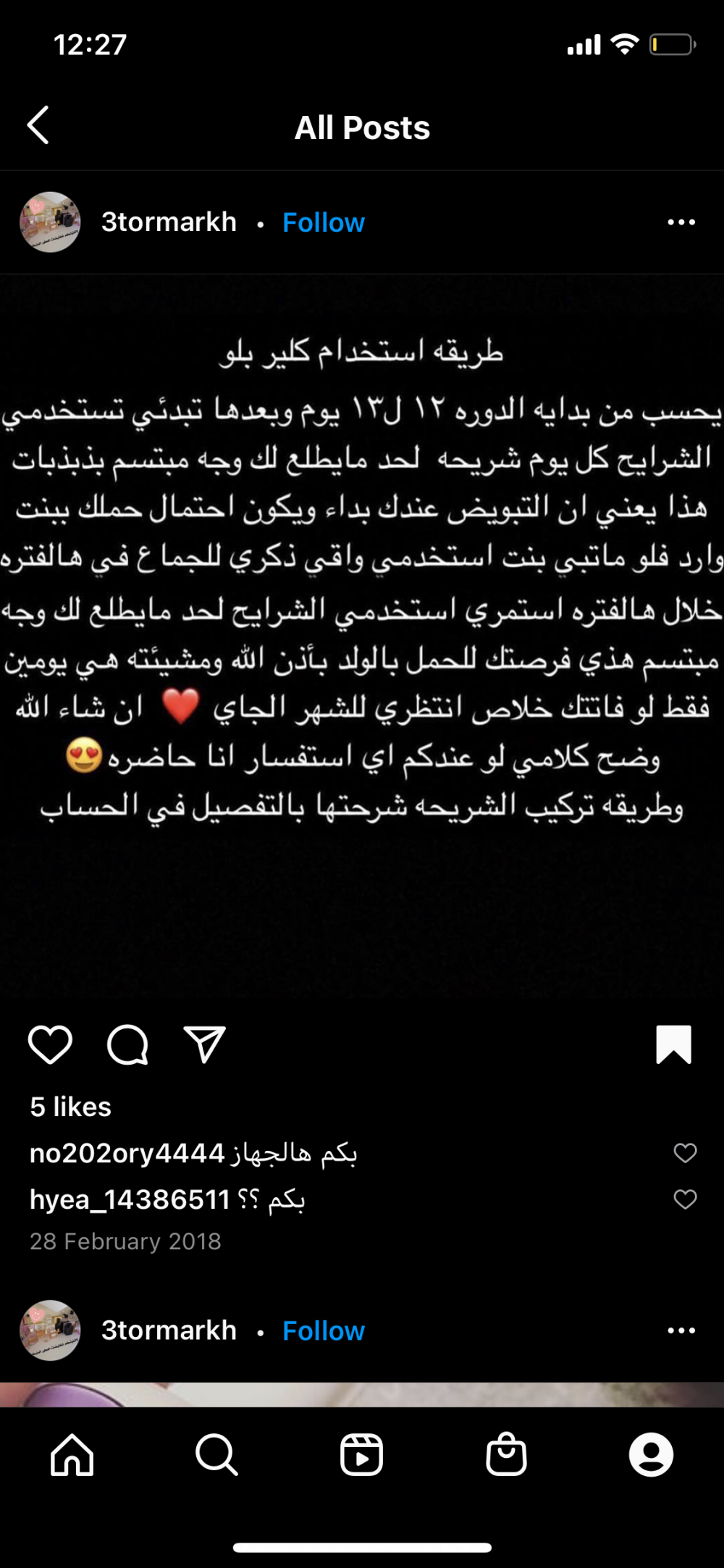Open commenter profile hyea_14386511

130,1200
